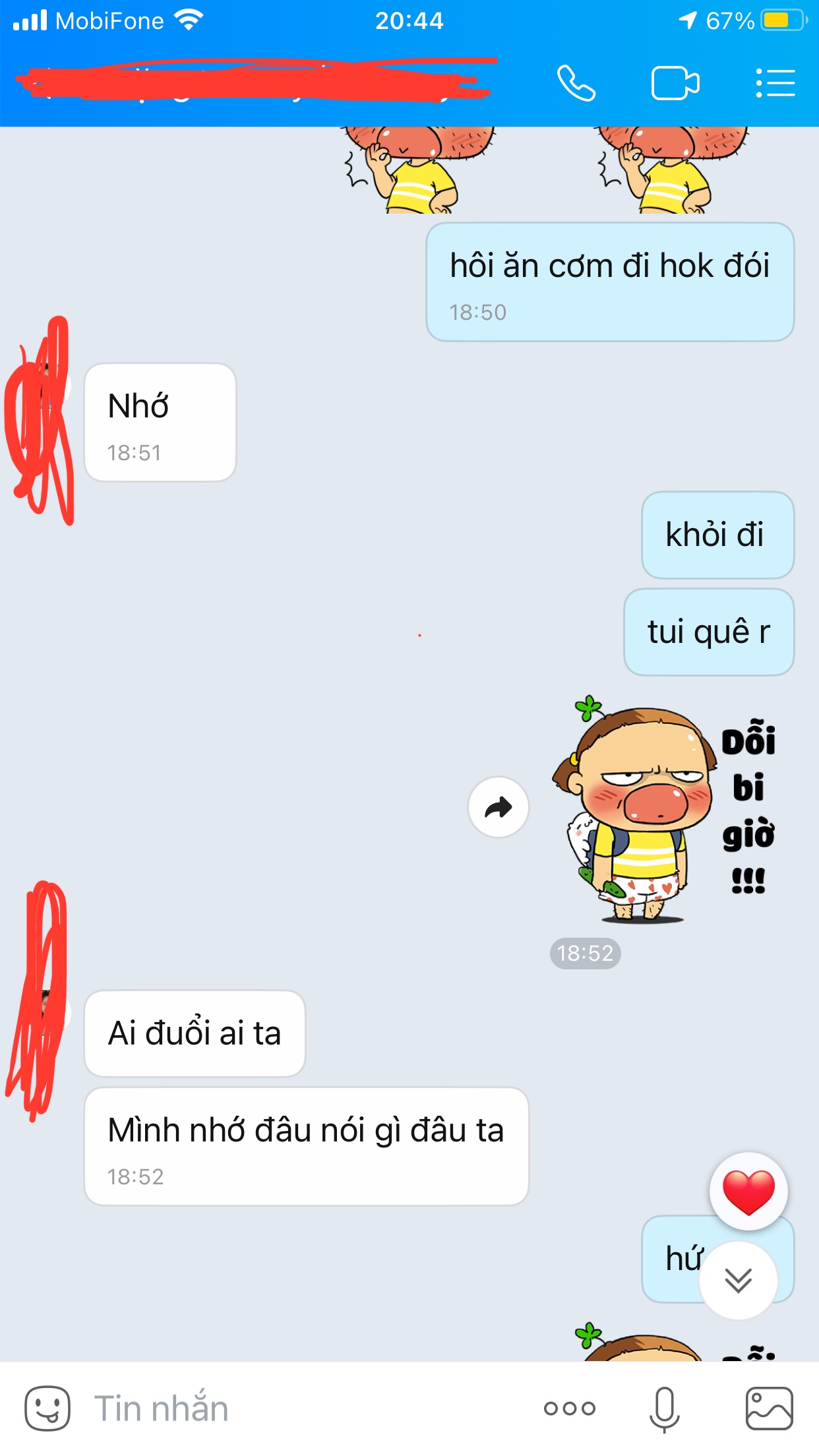Screen dimensions: 819x1456
Task: Tap the red heart reaction button
Action: tap(748, 1192)
